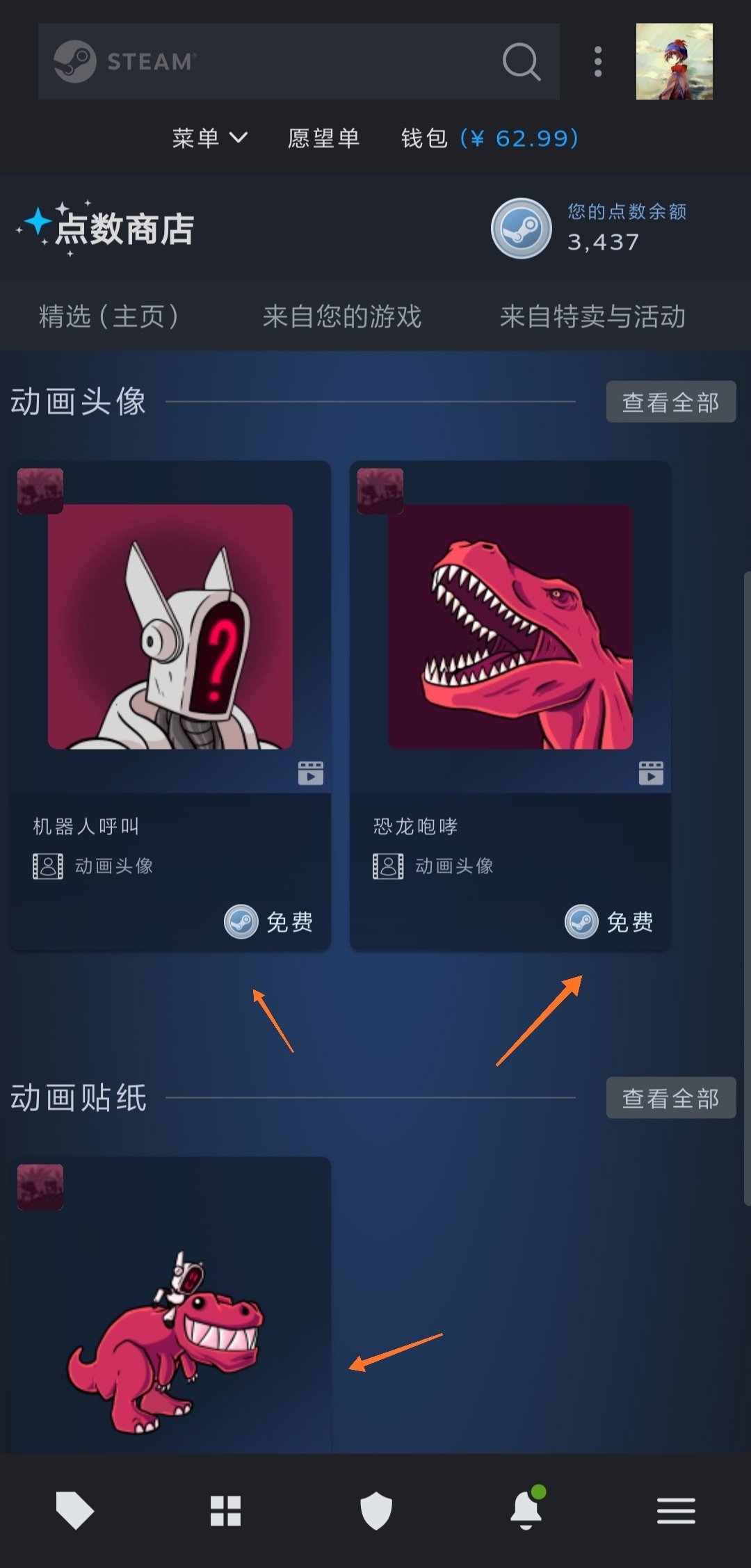Open the notifications bell
751x1568 pixels.
click(x=526, y=1510)
